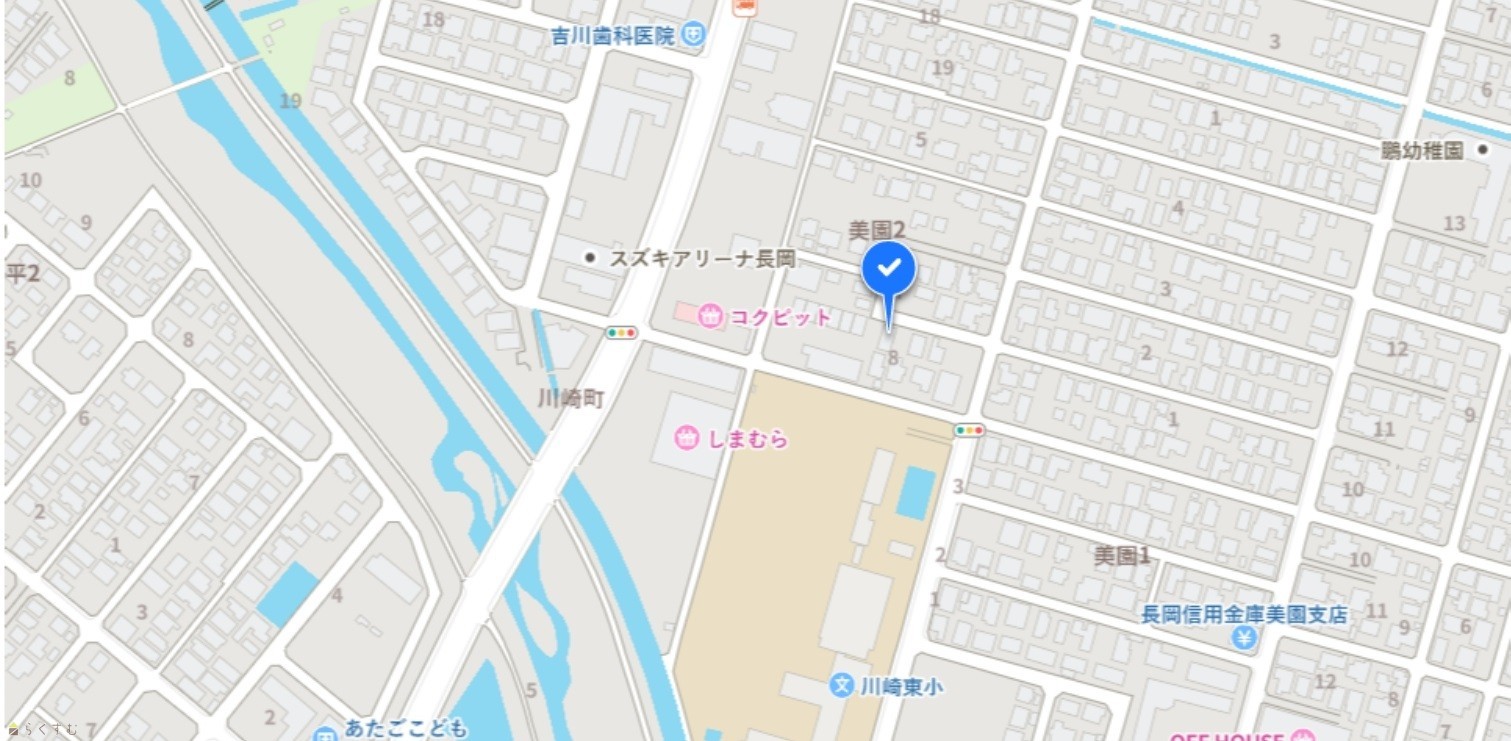Select the 吉川歯科医院 clinic marker

coord(693,36)
